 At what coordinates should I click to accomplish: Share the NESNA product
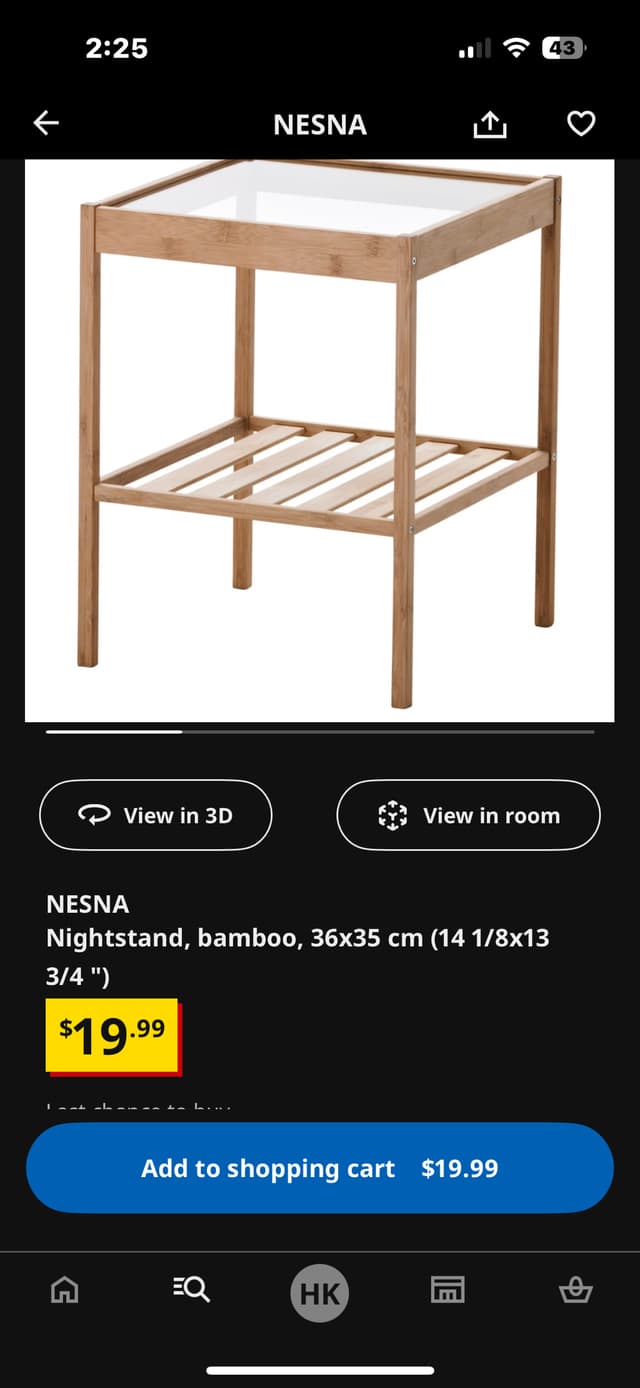[490, 124]
